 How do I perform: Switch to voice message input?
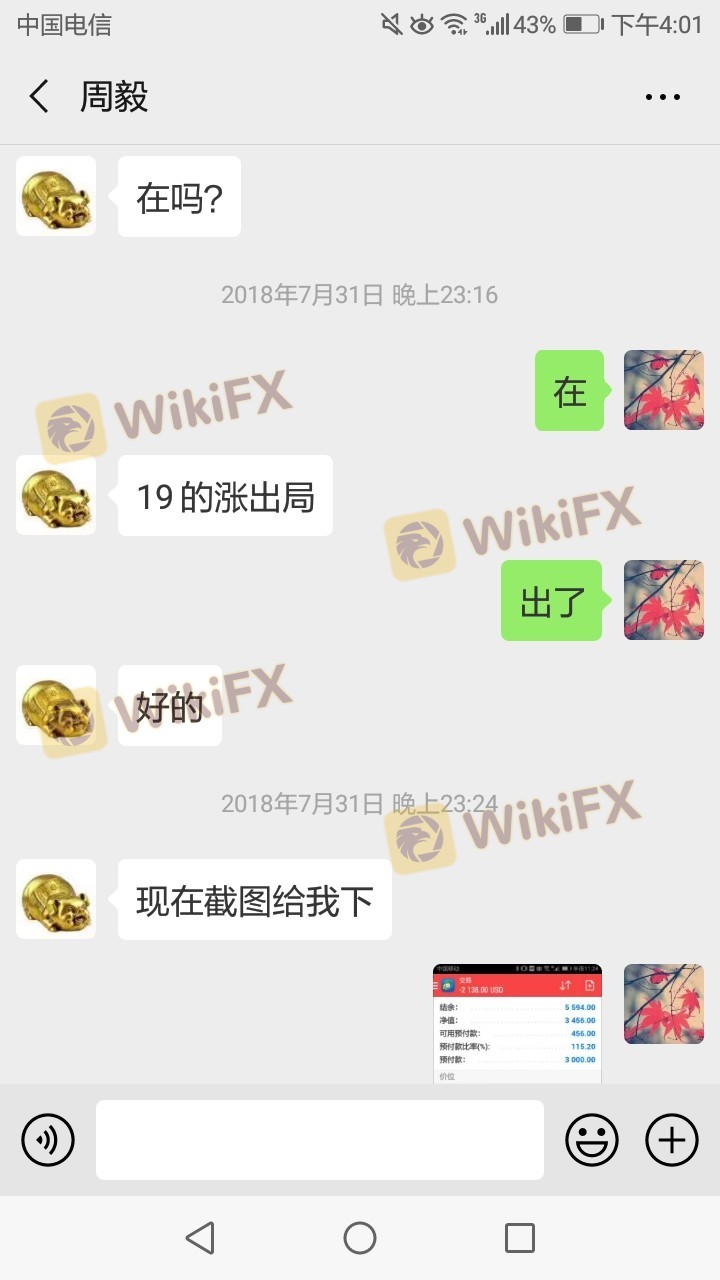[x=48, y=1140]
